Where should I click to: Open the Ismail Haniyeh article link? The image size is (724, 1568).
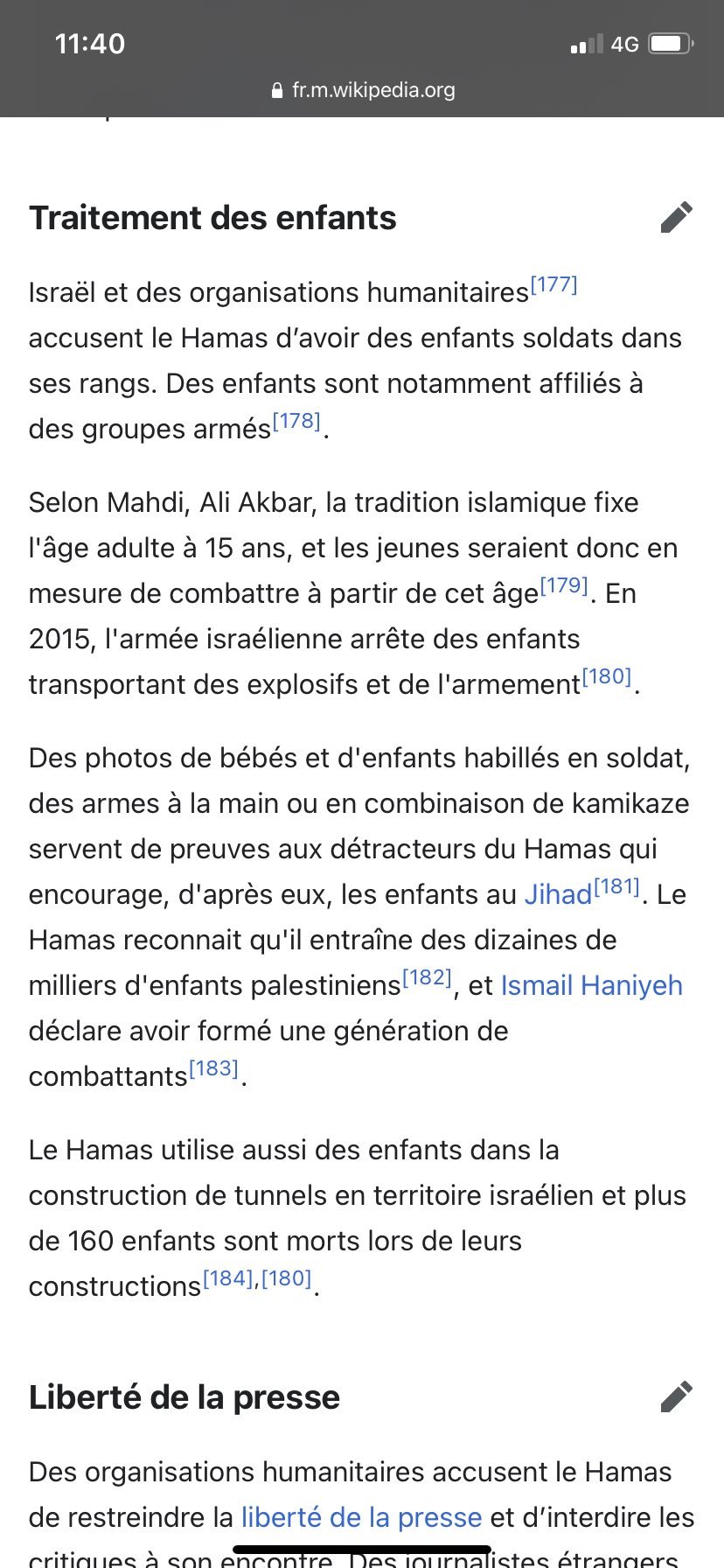pyautogui.click(x=591, y=985)
